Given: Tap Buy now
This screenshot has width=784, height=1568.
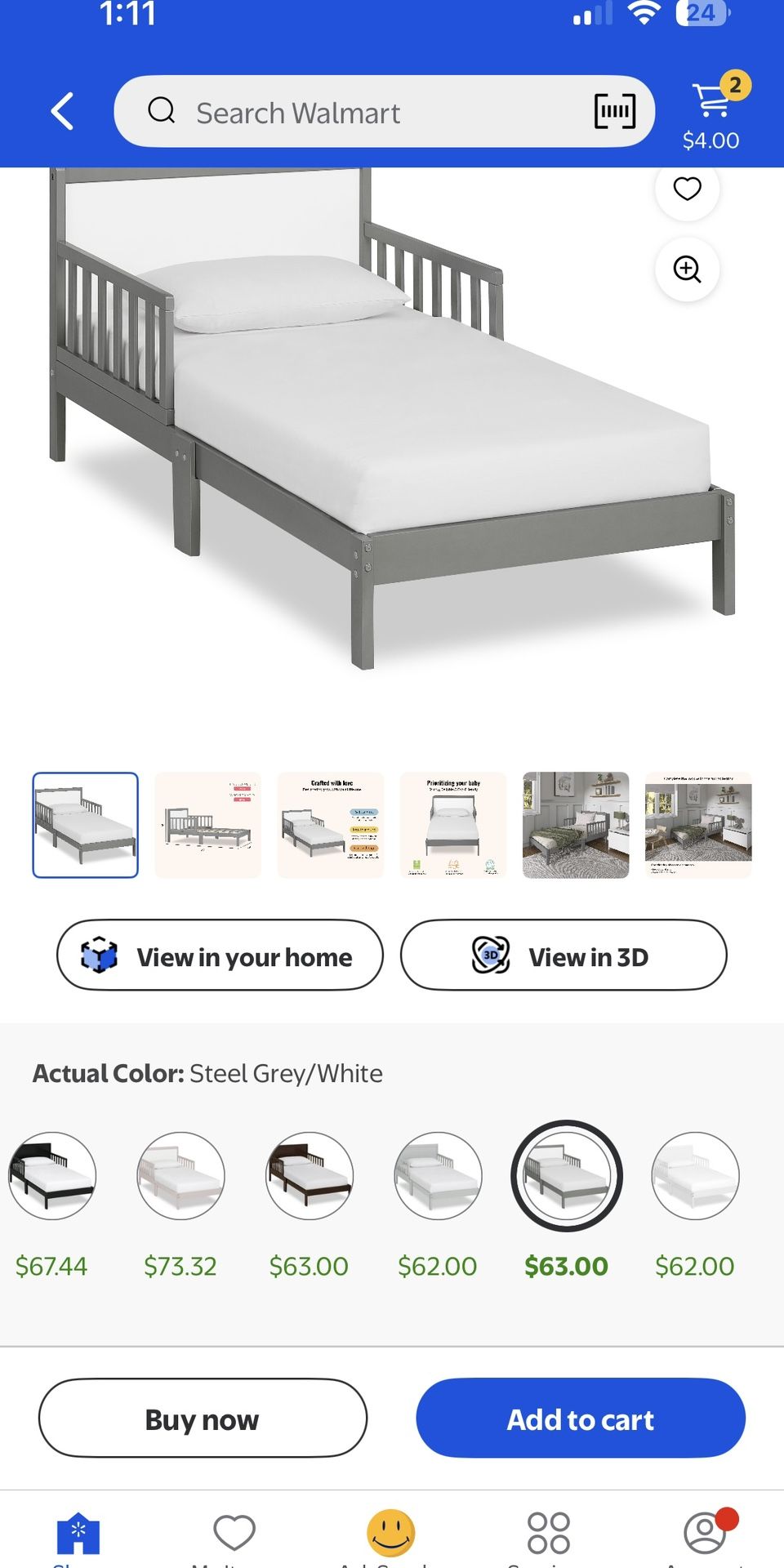Looking at the screenshot, I should pos(202,1419).
